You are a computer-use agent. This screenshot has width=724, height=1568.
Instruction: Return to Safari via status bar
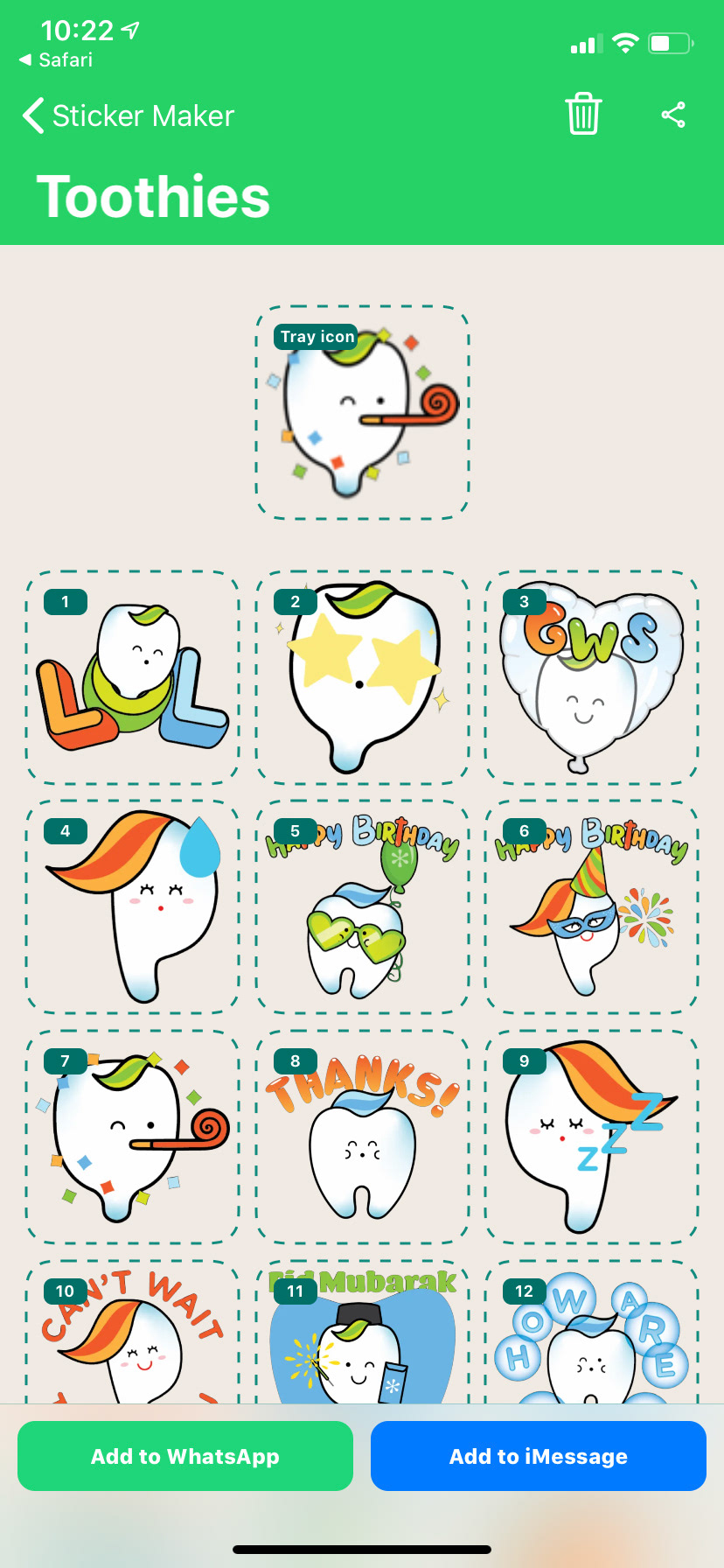tap(56, 59)
